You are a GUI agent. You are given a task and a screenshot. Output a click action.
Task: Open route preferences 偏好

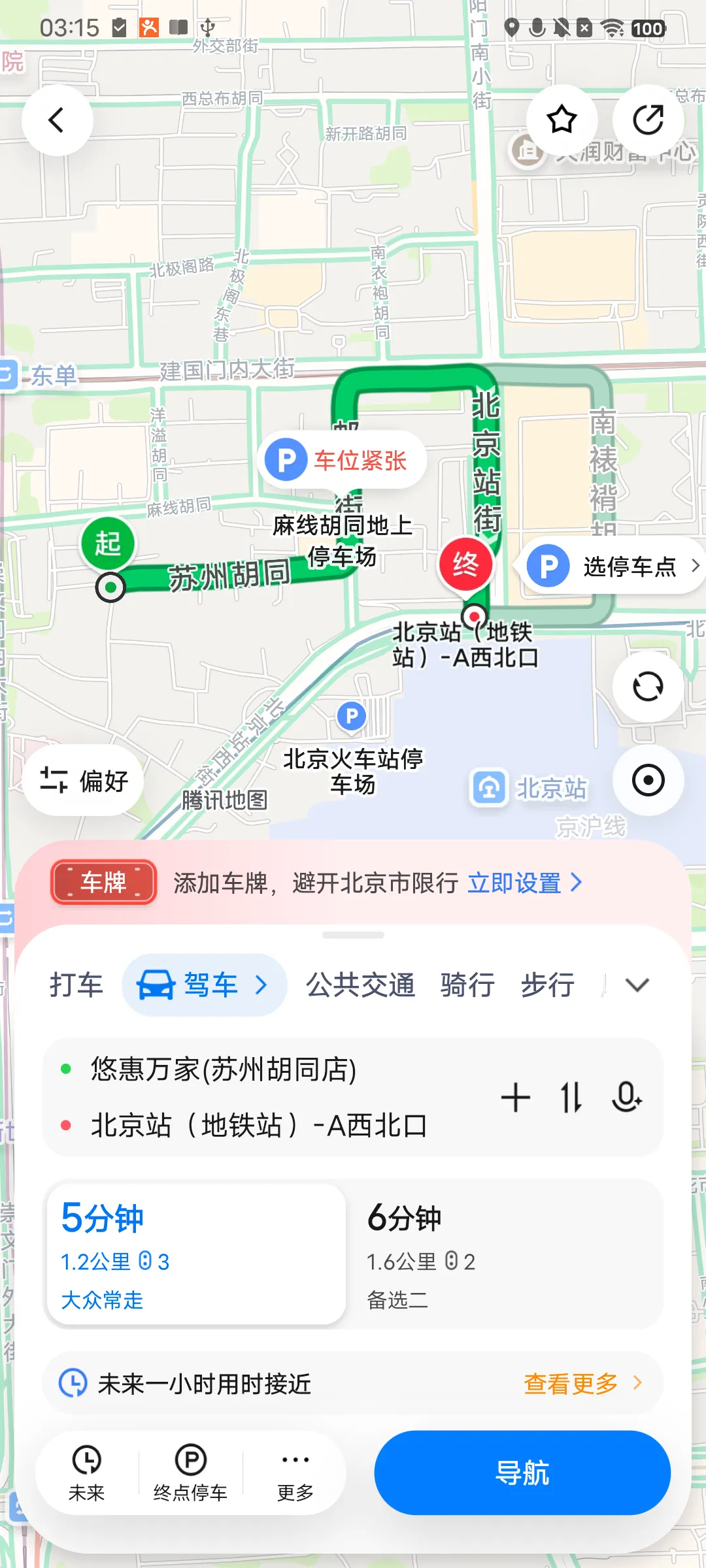(84, 780)
